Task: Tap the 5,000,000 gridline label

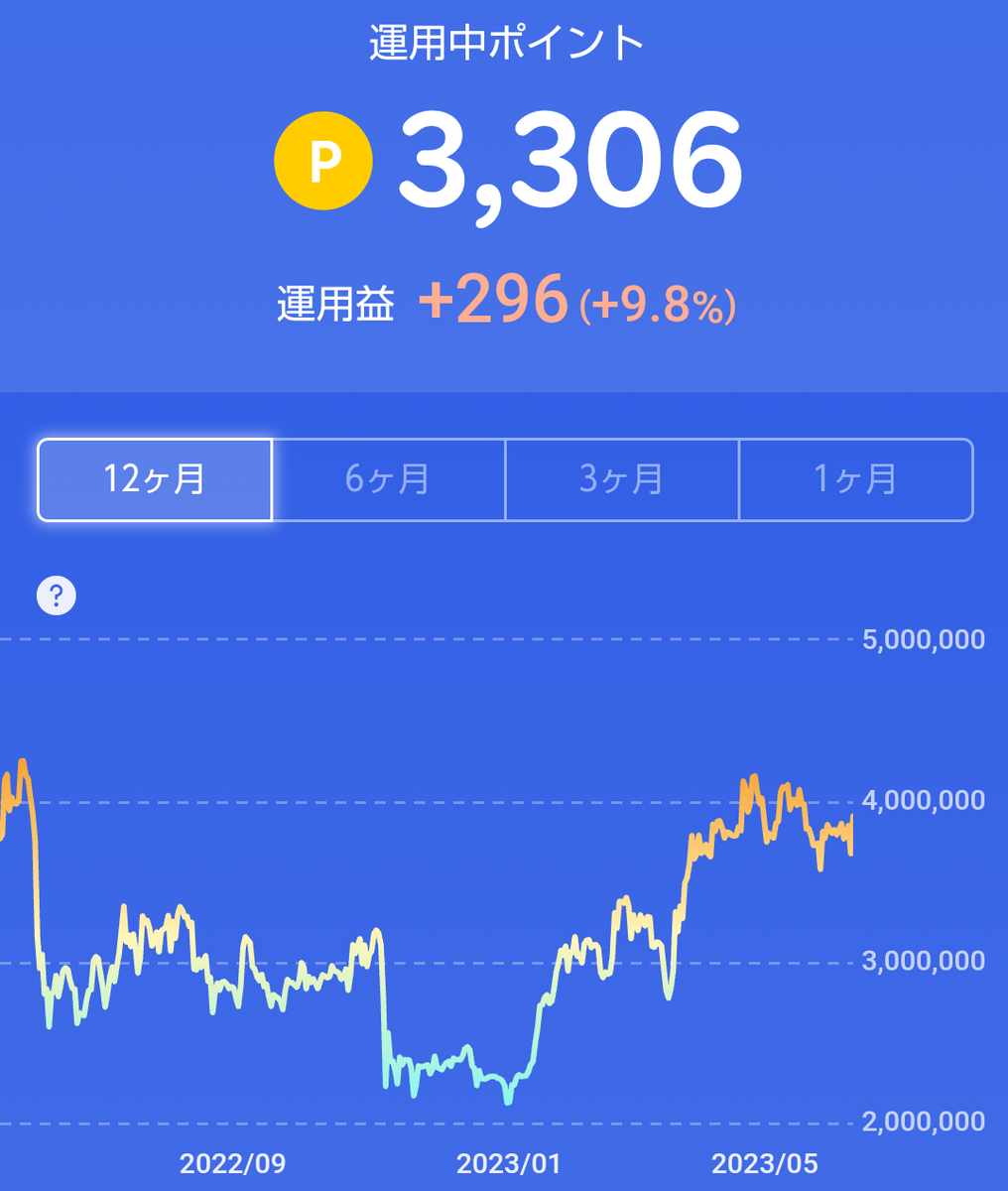Action: (x=921, y=640)
